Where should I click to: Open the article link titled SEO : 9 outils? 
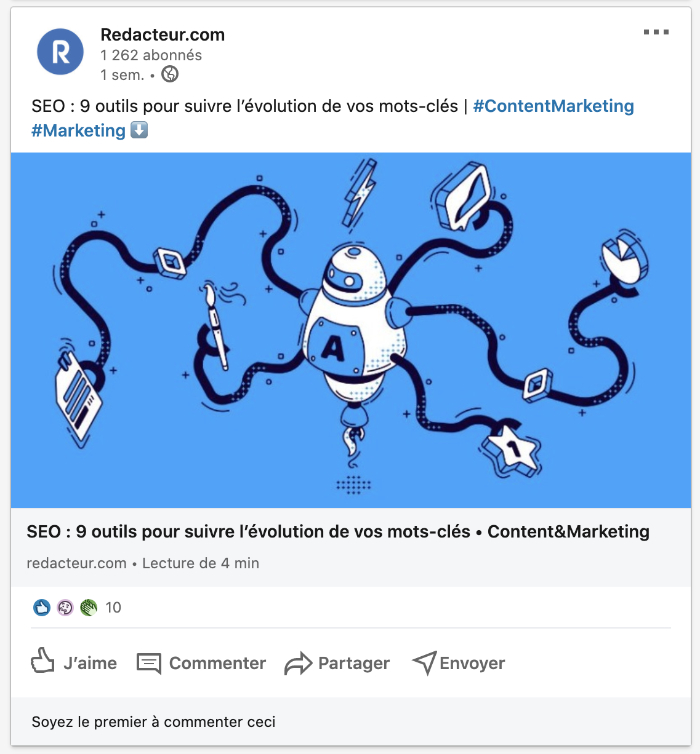pyautogui.click(x=338, y=532)
